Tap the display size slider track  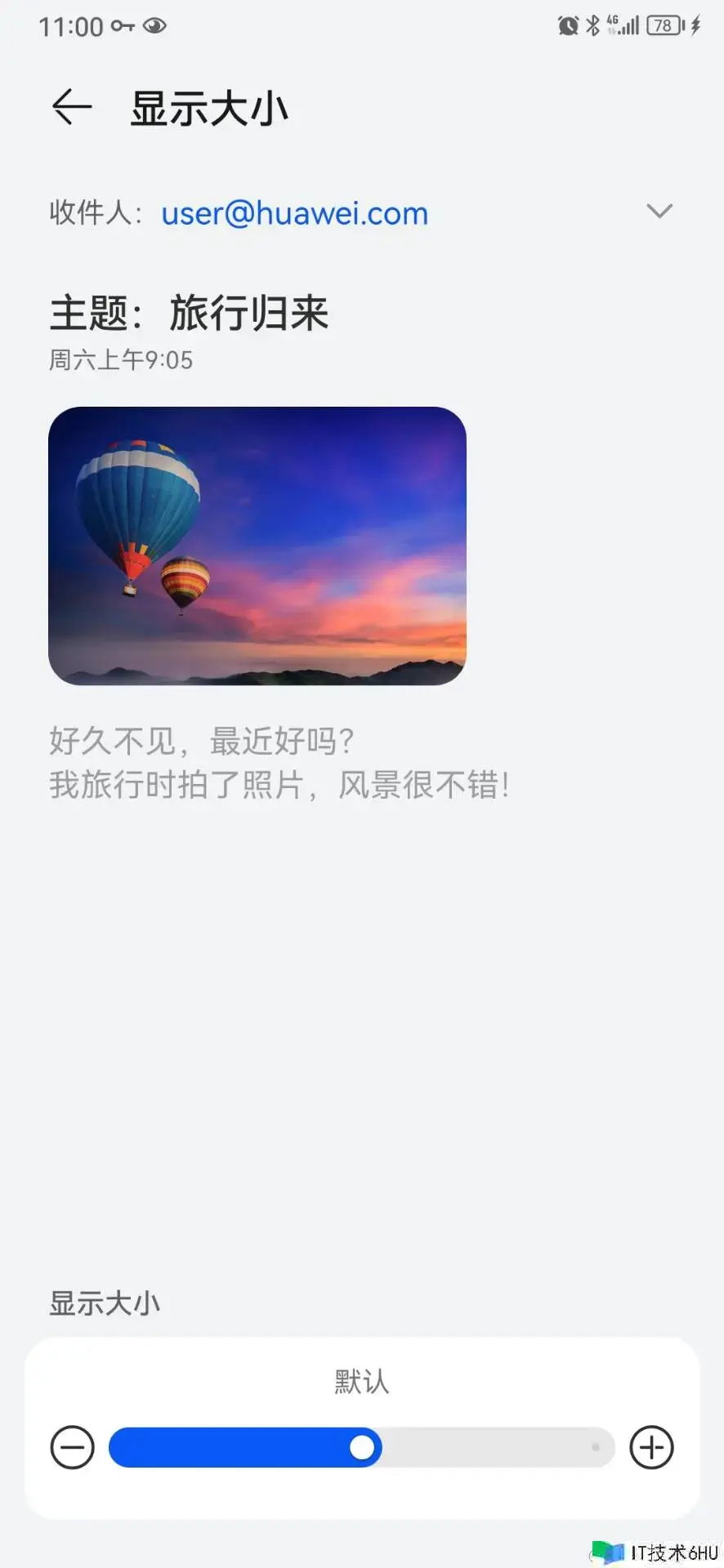click(x=490, y=1447)
